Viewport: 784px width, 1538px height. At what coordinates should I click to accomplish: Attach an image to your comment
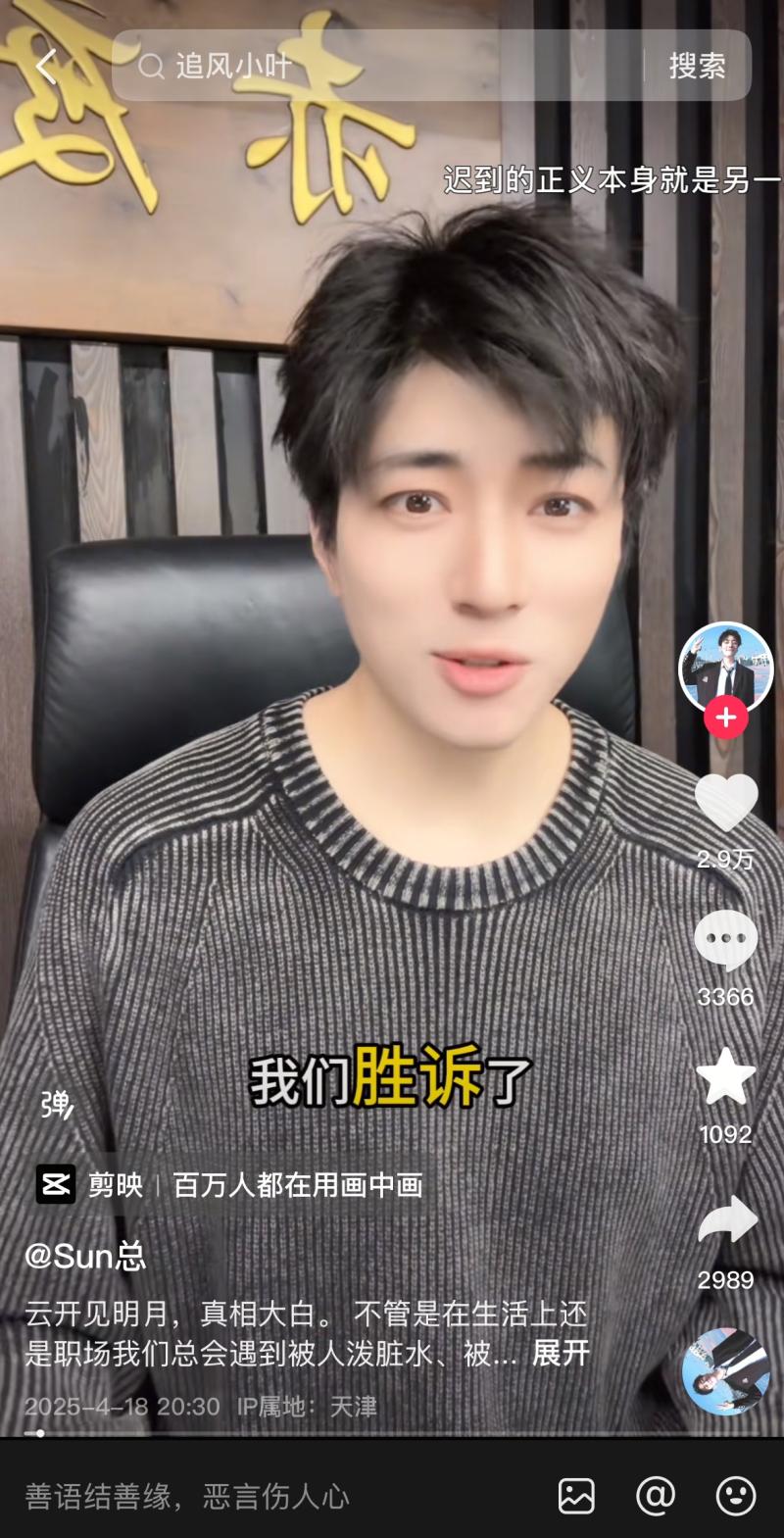[x=576, y=1496]
